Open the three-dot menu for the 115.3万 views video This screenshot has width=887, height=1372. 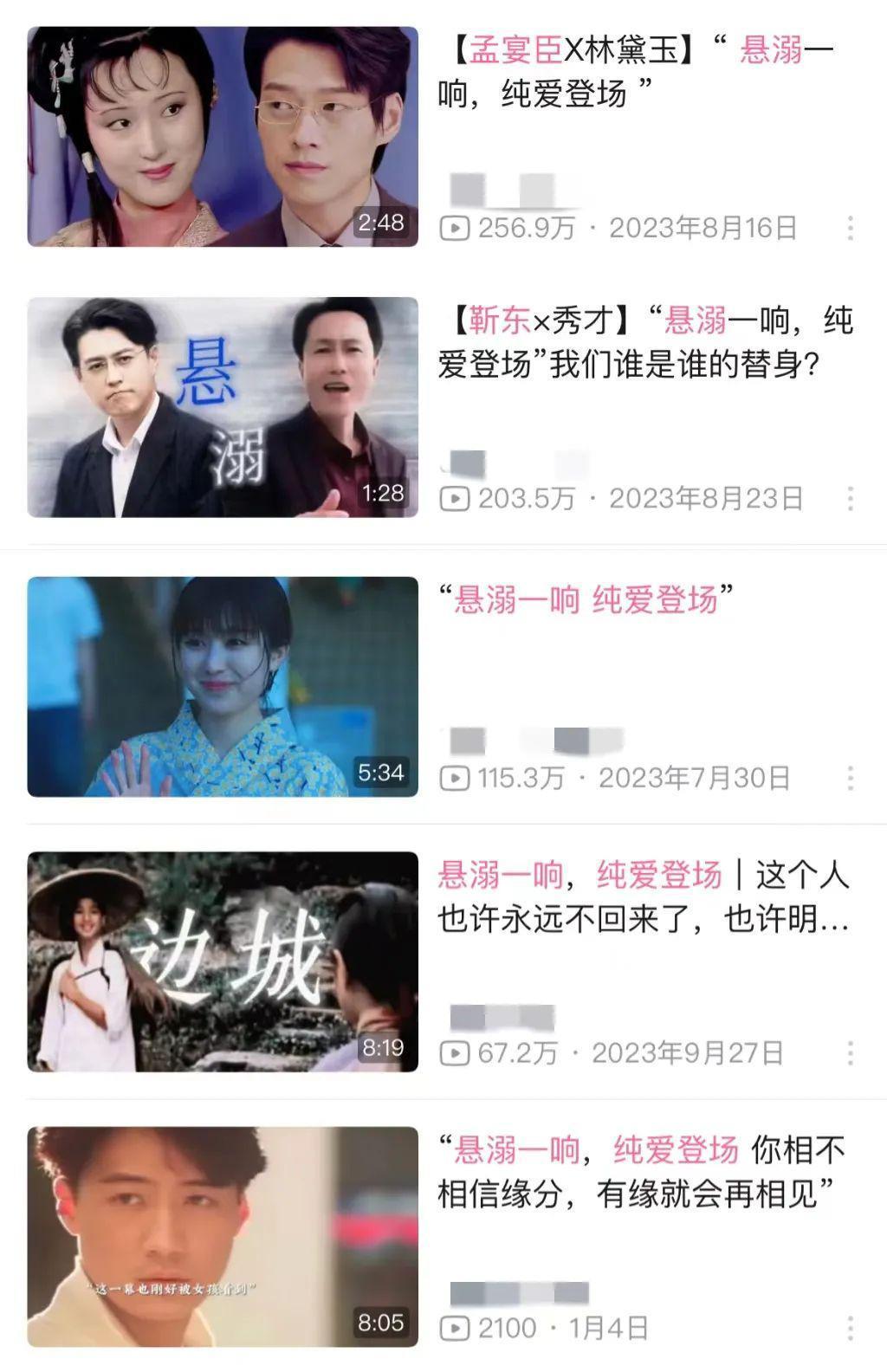850,777
